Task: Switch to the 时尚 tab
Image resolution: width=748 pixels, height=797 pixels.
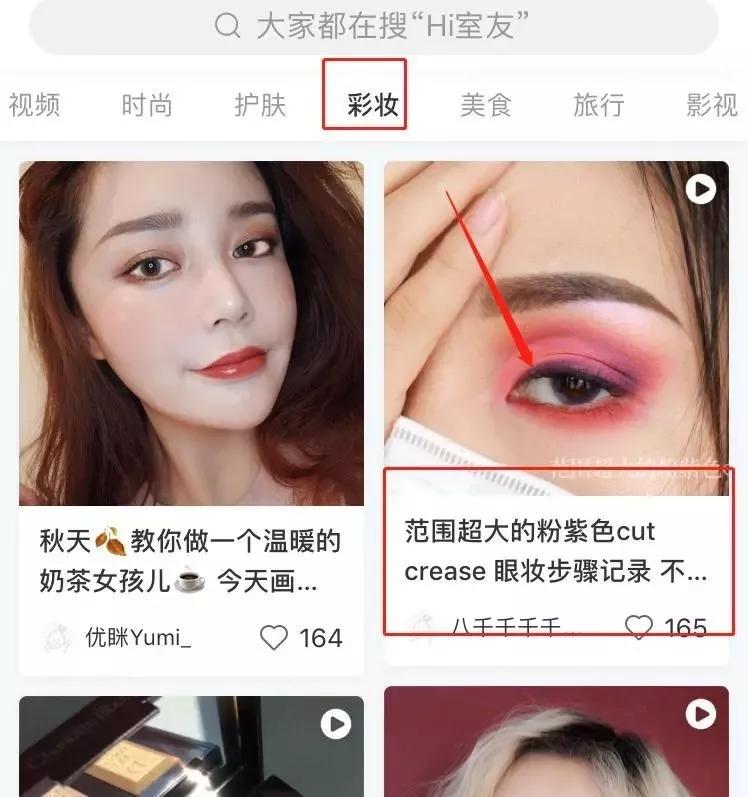Action: [147, 105]
